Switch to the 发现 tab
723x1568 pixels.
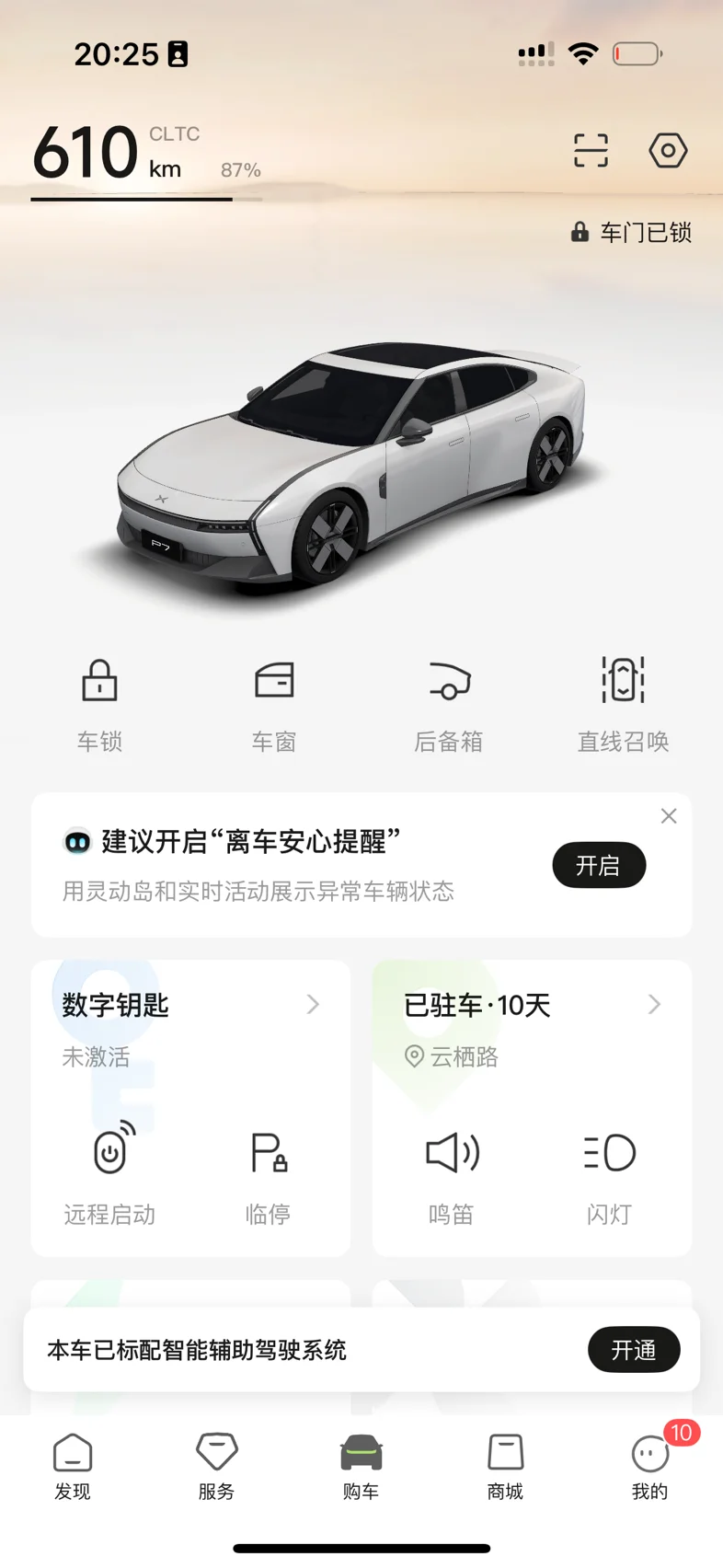click(x=73, y=1467)
